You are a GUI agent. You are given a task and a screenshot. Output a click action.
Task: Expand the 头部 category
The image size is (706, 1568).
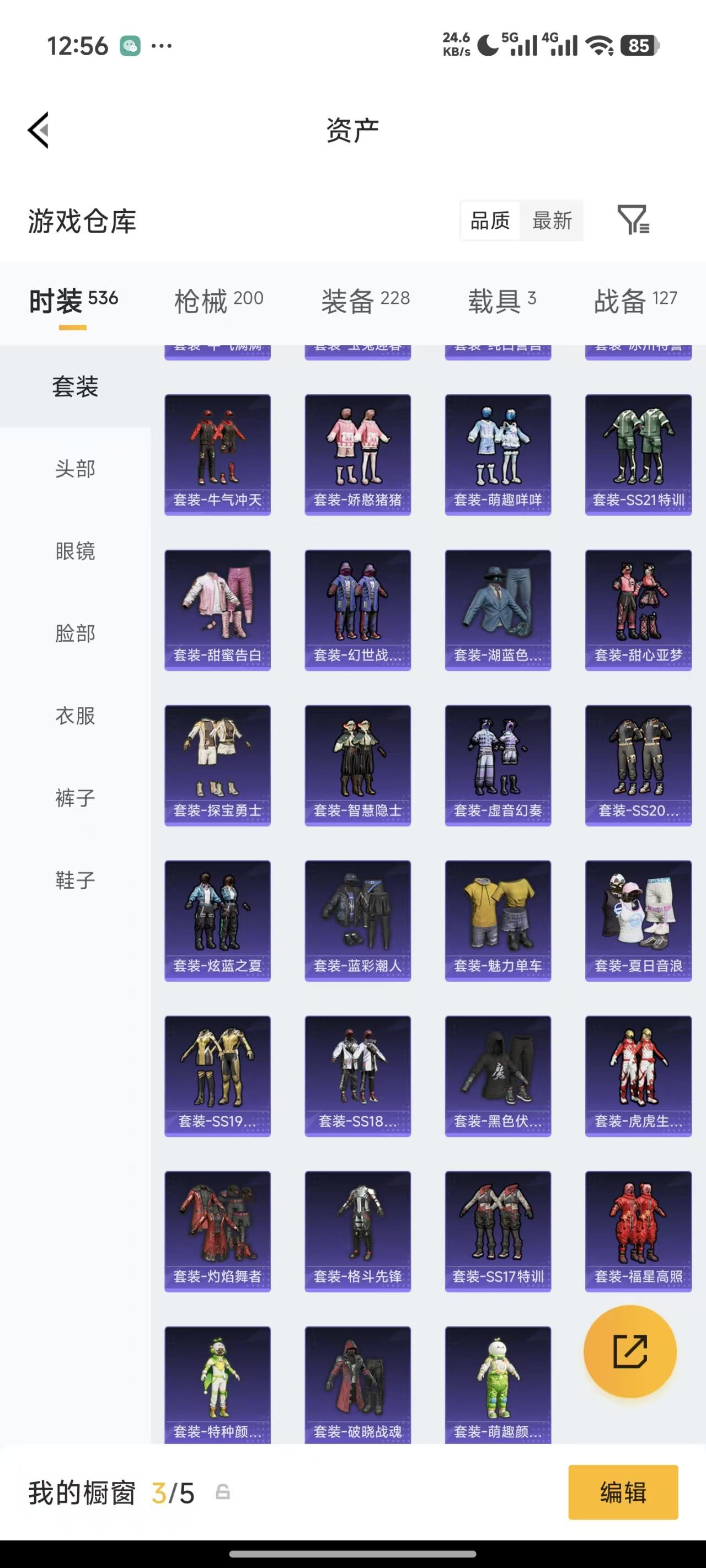pyautogui.click(x=76, y=469)
